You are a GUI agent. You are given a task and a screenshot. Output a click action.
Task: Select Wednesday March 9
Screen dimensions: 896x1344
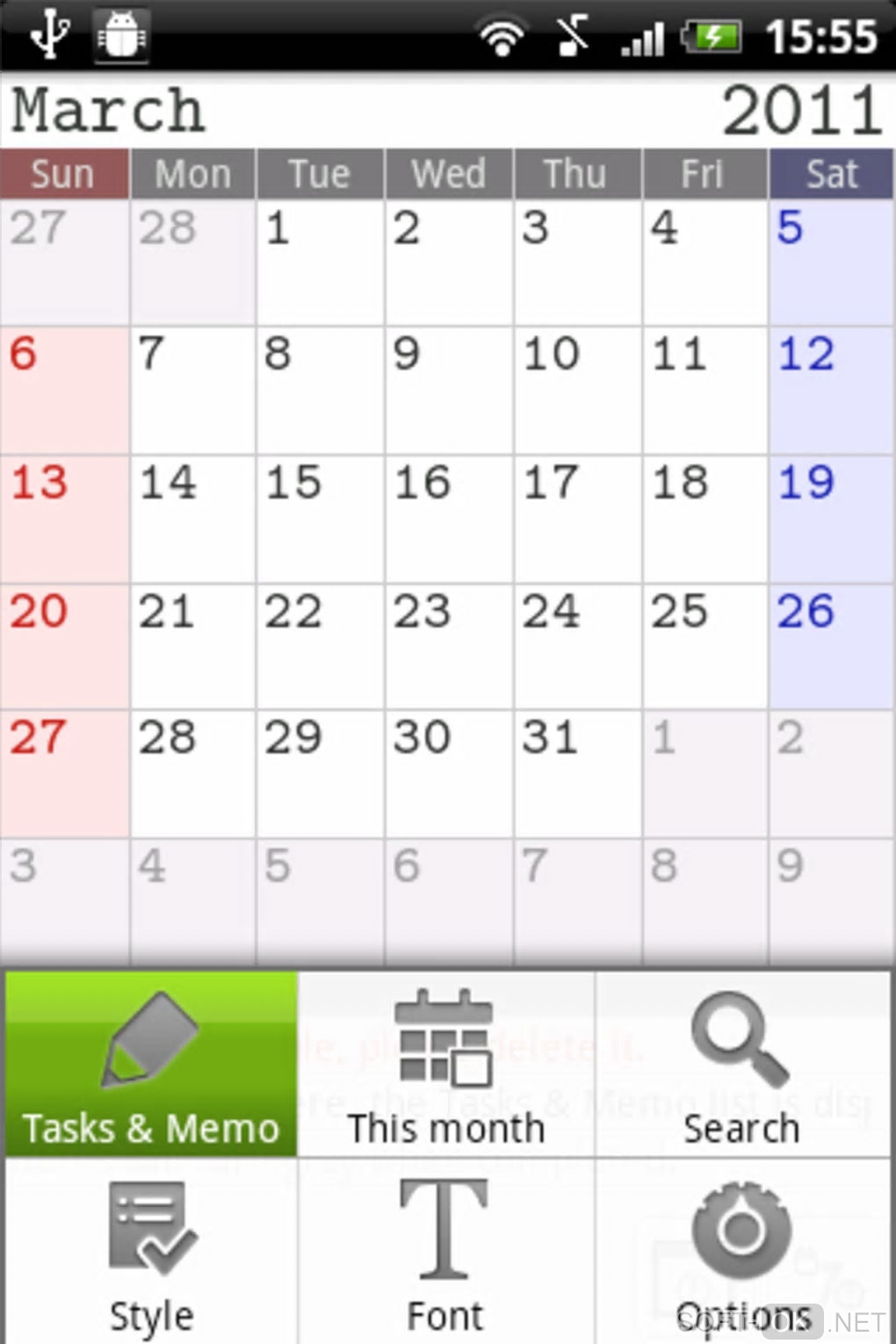click(448, 390)
